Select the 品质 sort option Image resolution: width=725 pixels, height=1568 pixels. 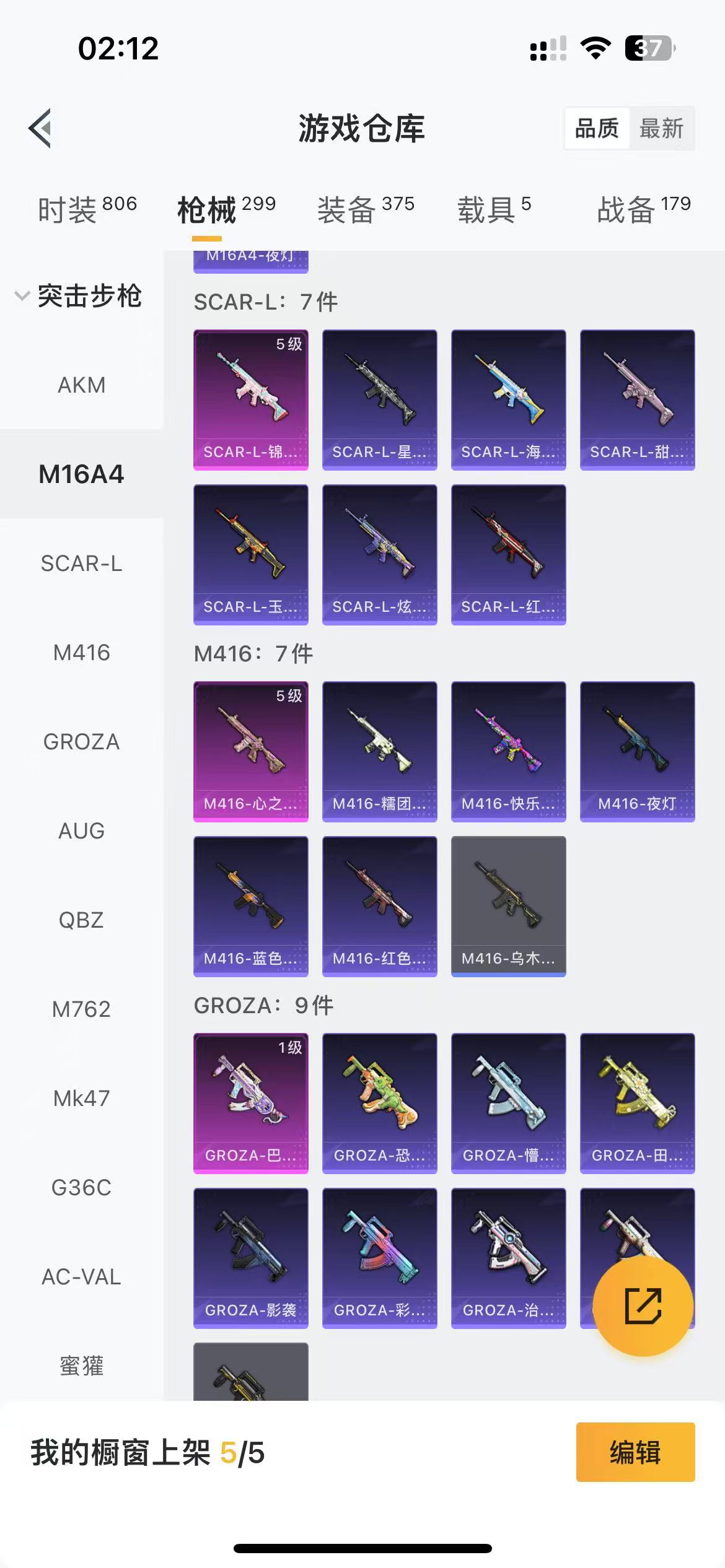tap(597, 129)
